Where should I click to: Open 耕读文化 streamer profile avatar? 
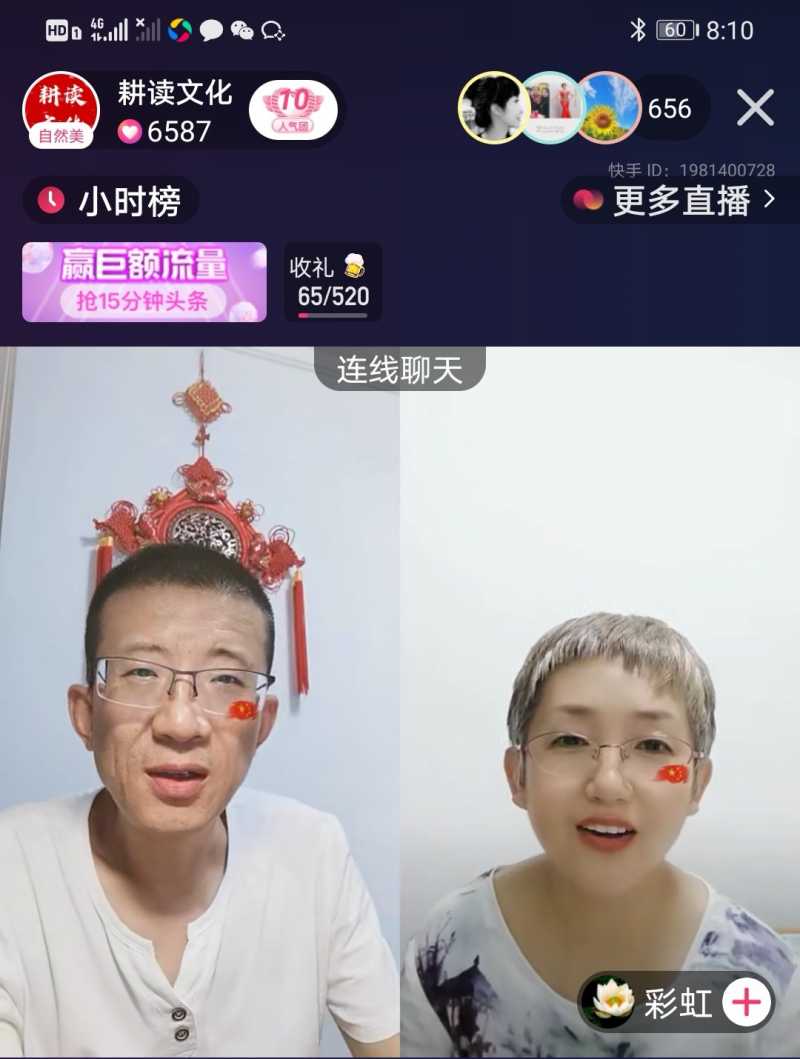pos(60,108)
